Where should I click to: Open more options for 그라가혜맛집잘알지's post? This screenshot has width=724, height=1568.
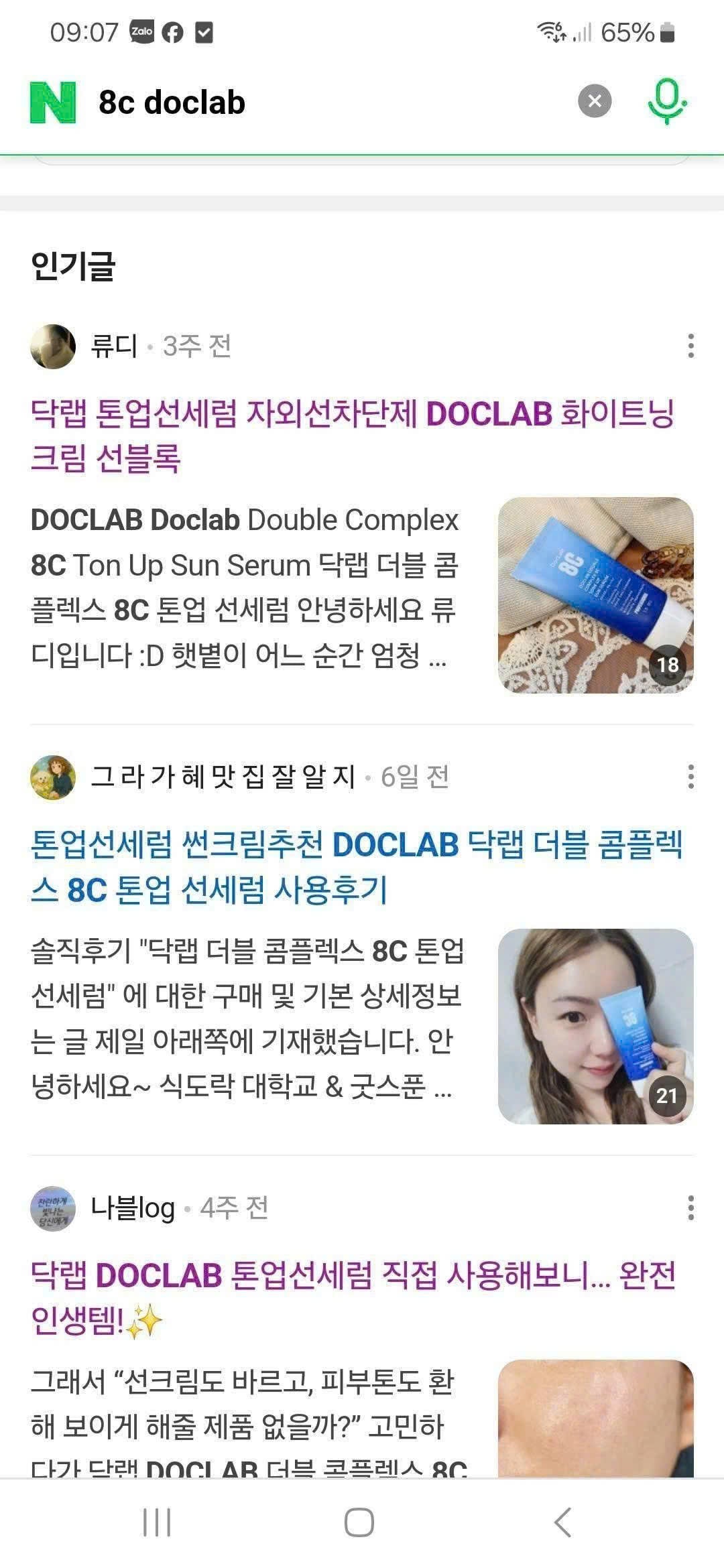point(690,777)
